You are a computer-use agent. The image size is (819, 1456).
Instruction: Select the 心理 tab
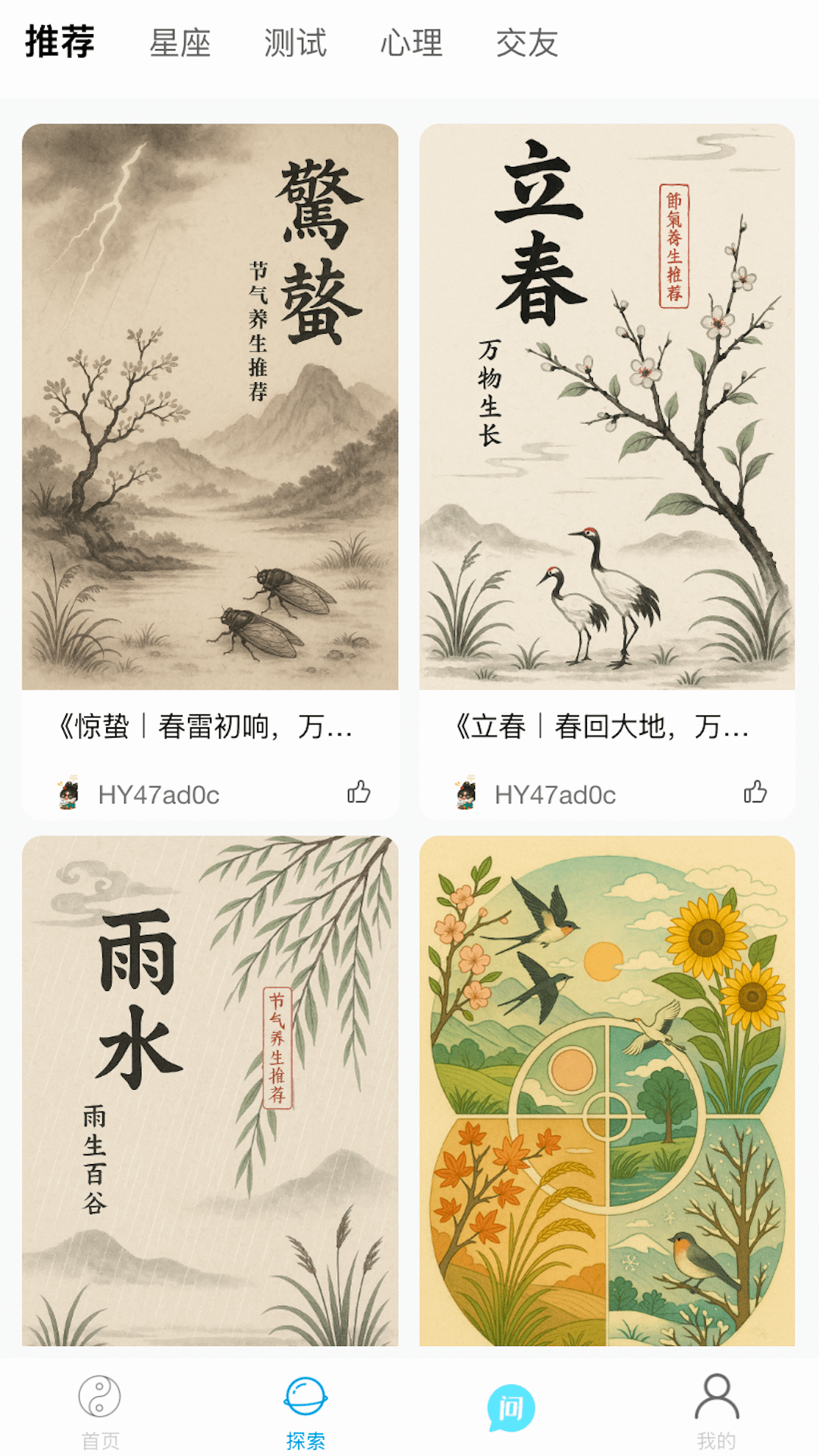pyautogui.click(x=411, y=43)
